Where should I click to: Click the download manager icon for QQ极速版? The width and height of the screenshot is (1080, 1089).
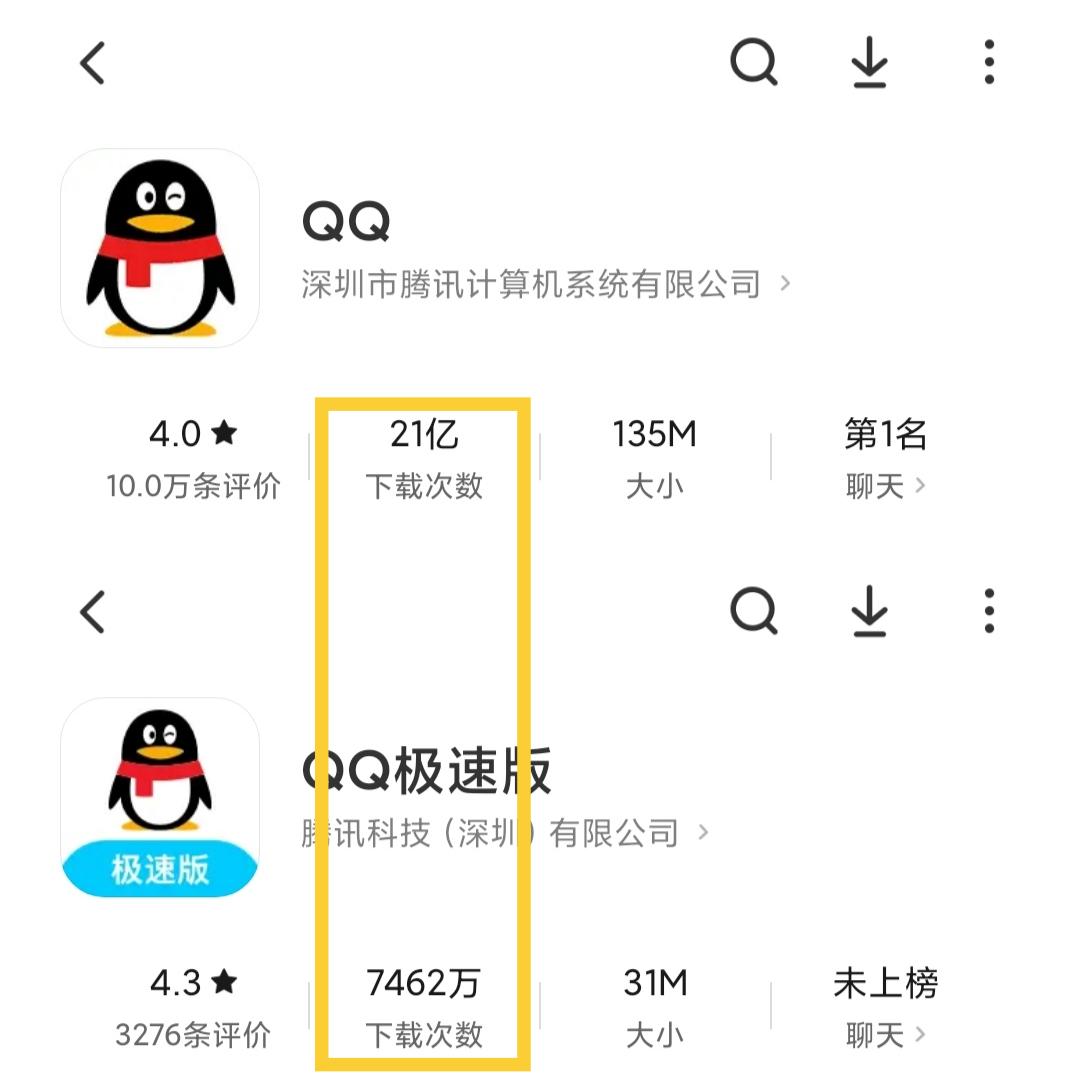click(870, 610)
